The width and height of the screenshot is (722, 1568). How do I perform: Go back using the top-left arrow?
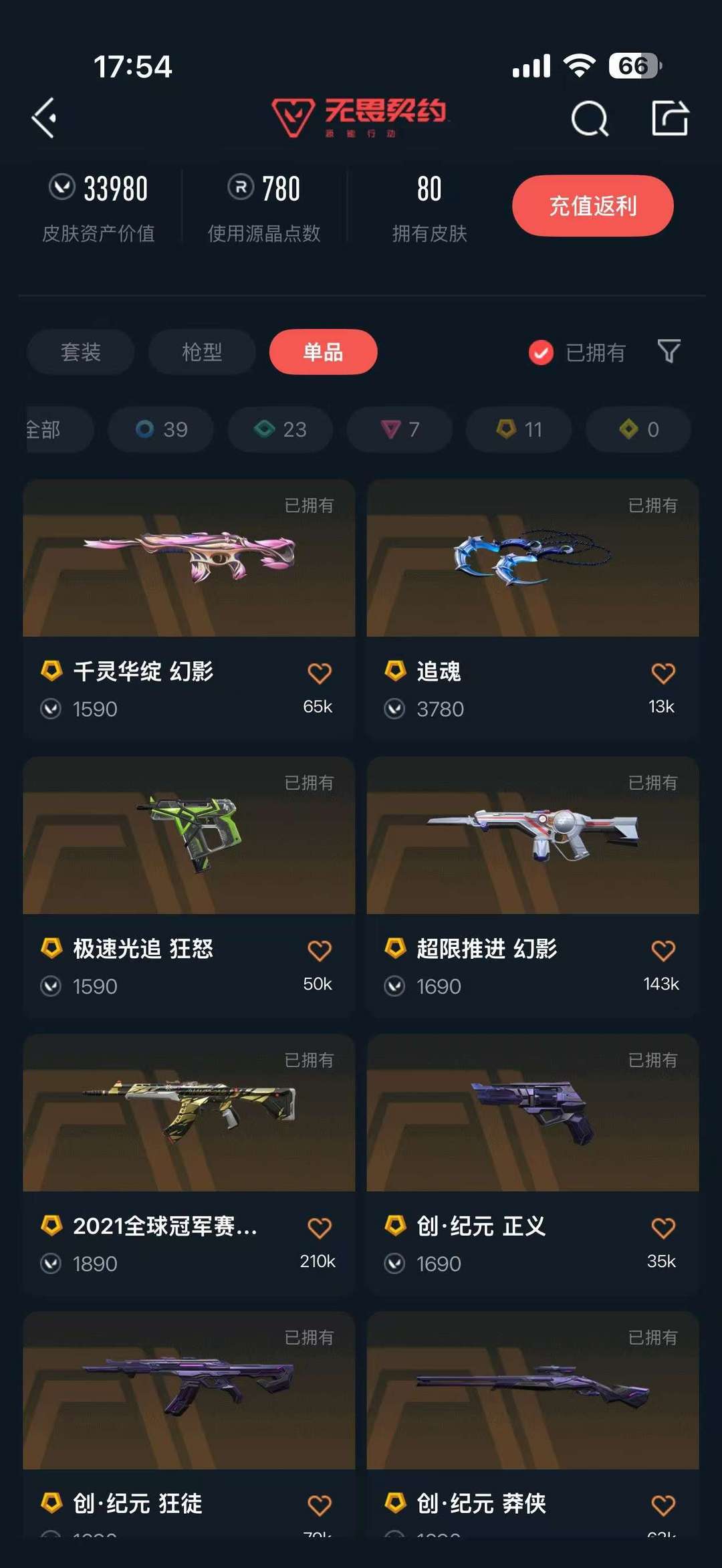click(x=44, y=118)
